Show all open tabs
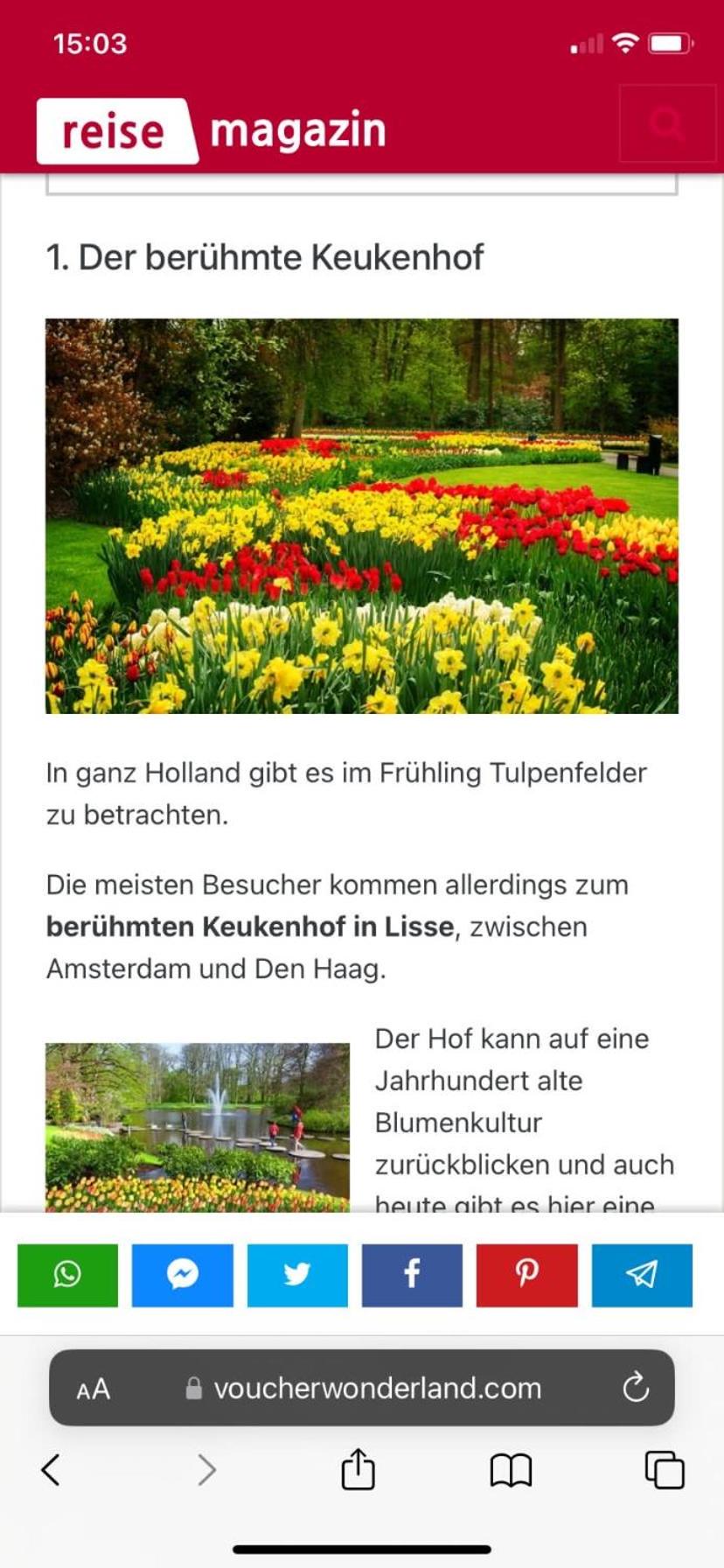 pos(664,1469)
